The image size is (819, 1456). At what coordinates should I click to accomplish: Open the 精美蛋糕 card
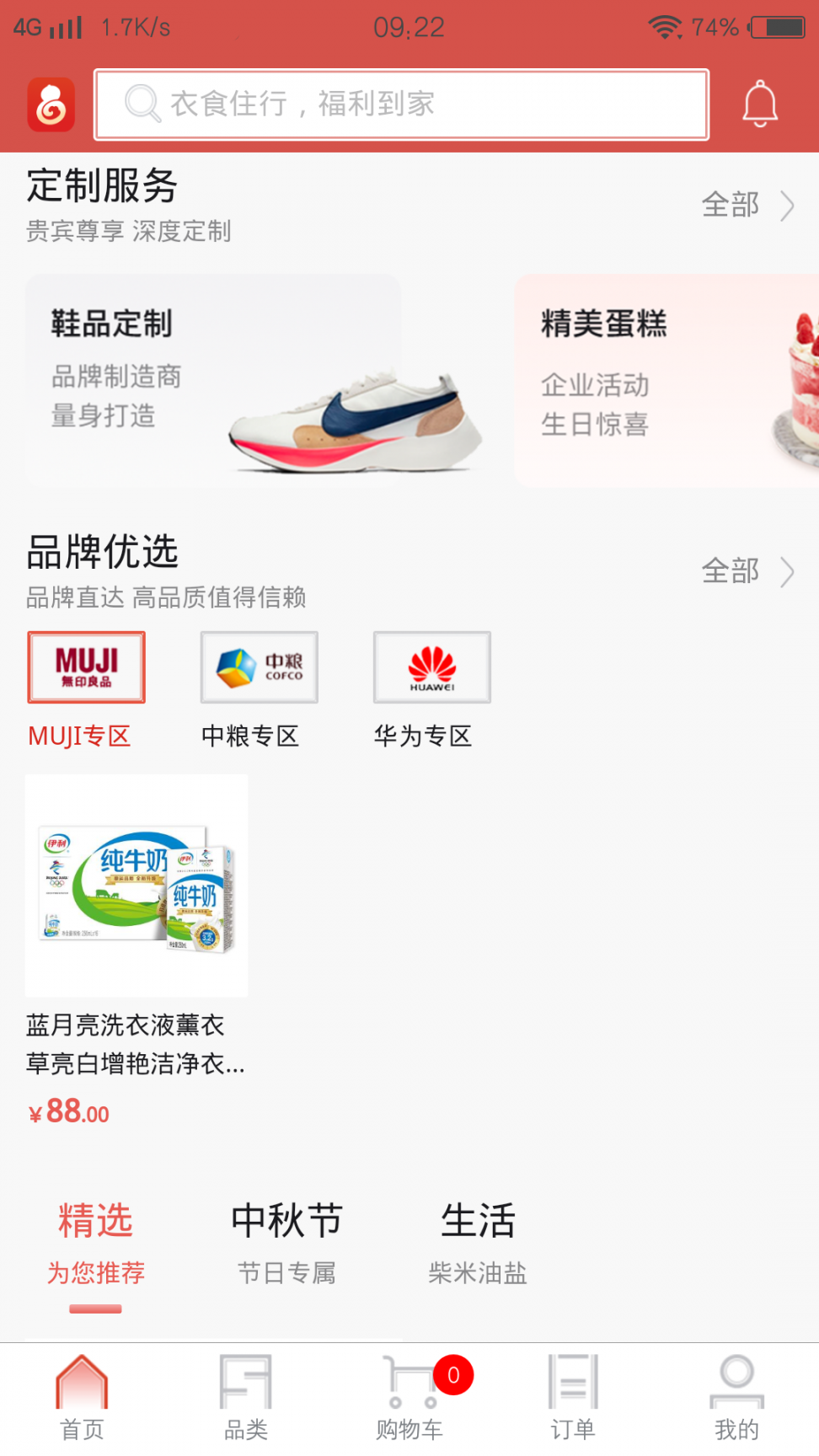(666, 380)
